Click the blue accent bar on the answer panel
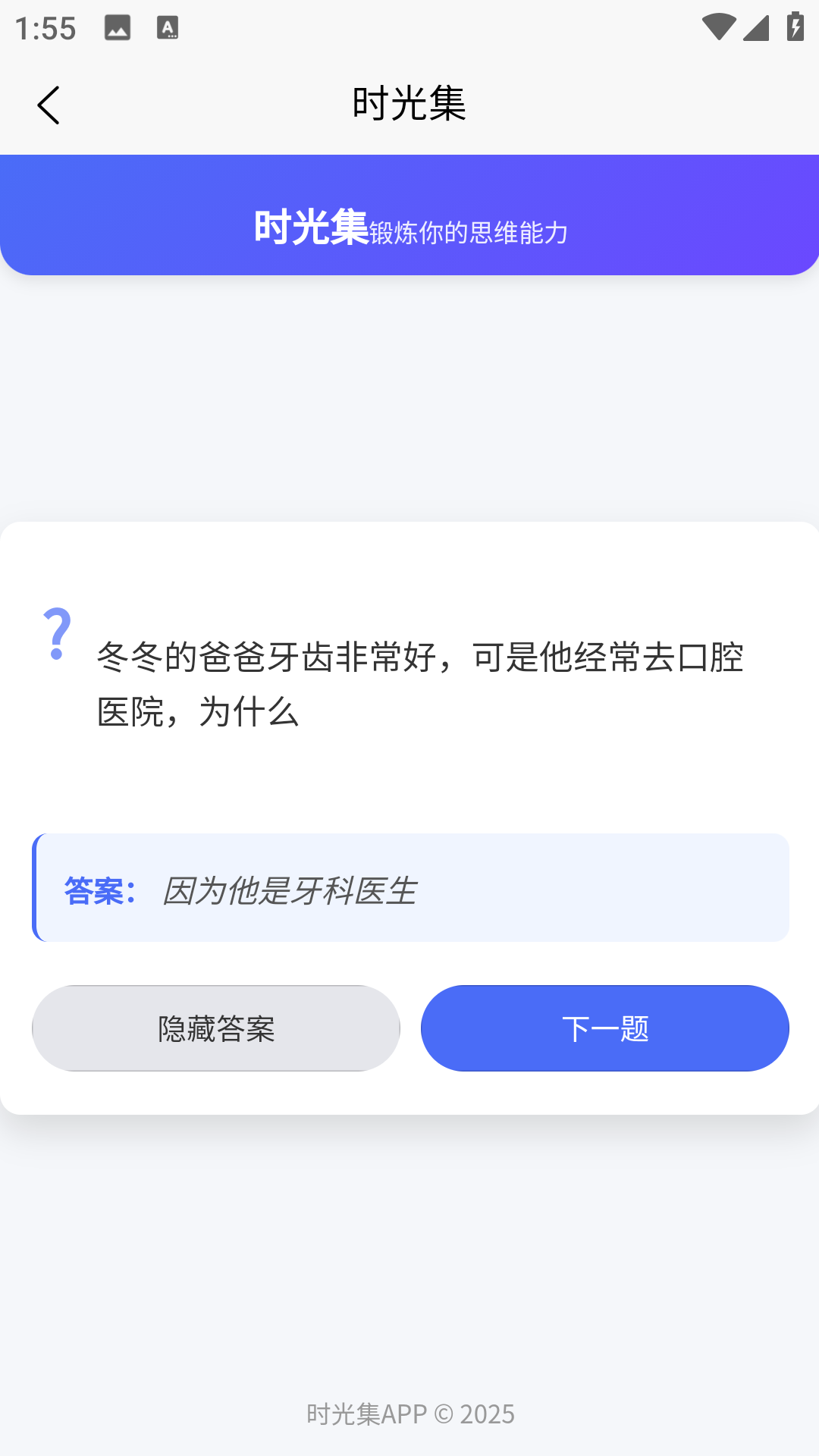Screen dimensions: 819x1456 click(x=36, y=887)
